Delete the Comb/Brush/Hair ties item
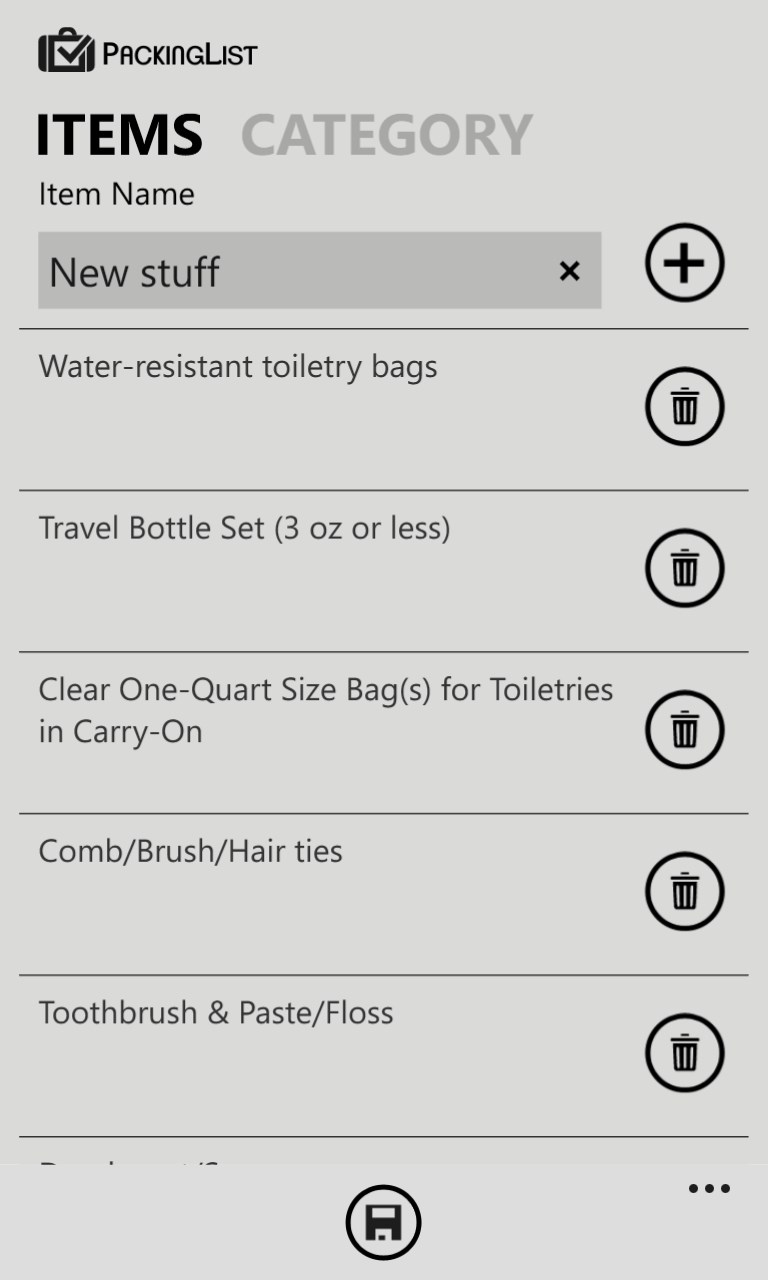The height and width of the screenshot is (1280, 768). coord(684,890)
